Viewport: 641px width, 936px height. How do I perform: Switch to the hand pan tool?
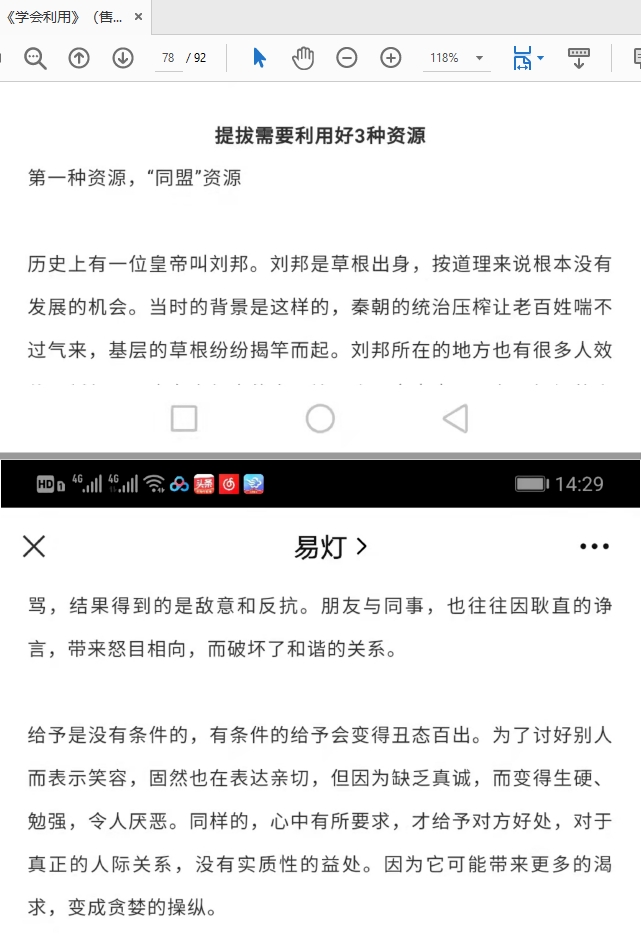[x=302, y=58]
